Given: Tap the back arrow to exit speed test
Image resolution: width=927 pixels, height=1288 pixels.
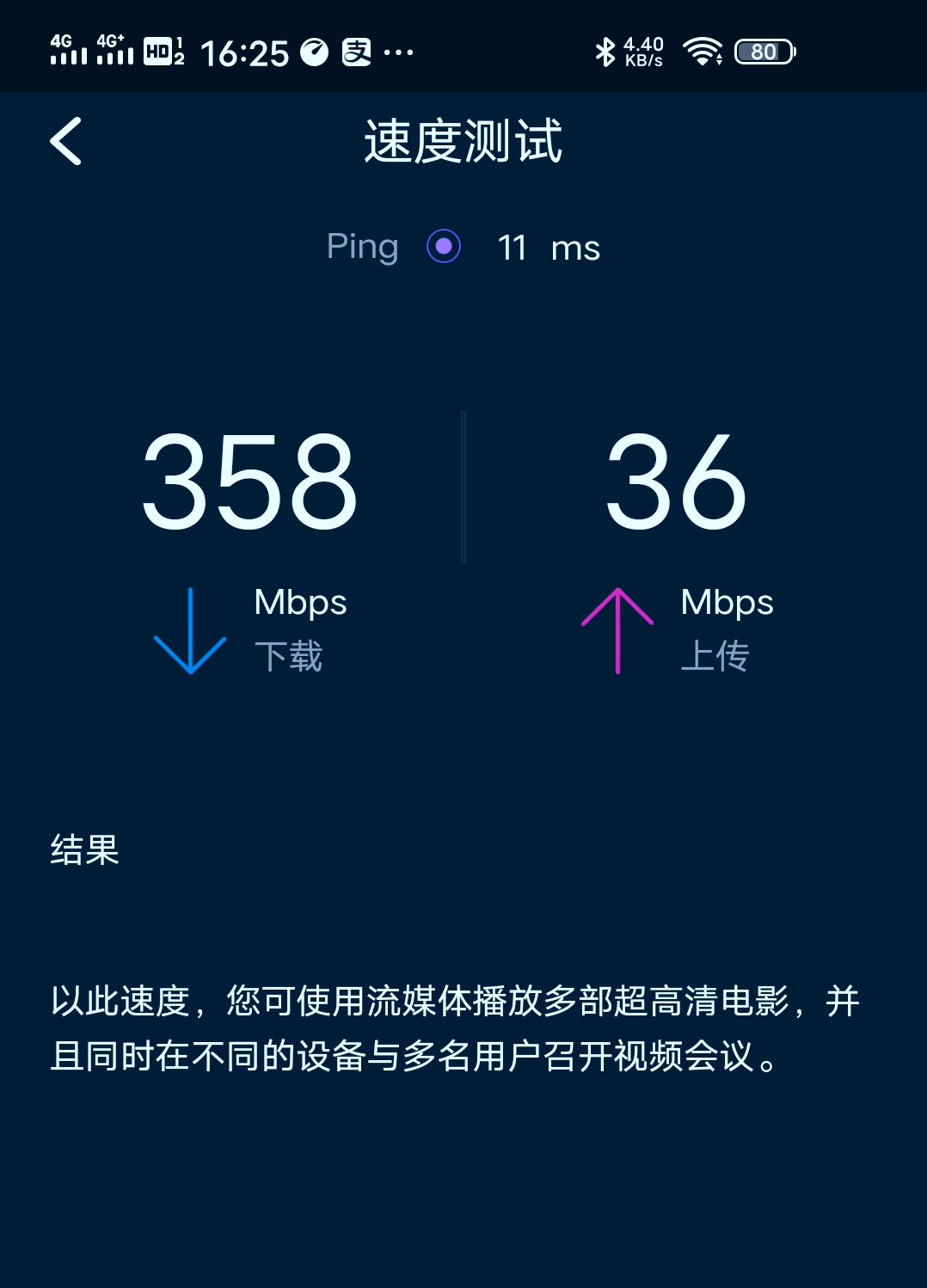Looking at the screenshot, I should [65, 142].
